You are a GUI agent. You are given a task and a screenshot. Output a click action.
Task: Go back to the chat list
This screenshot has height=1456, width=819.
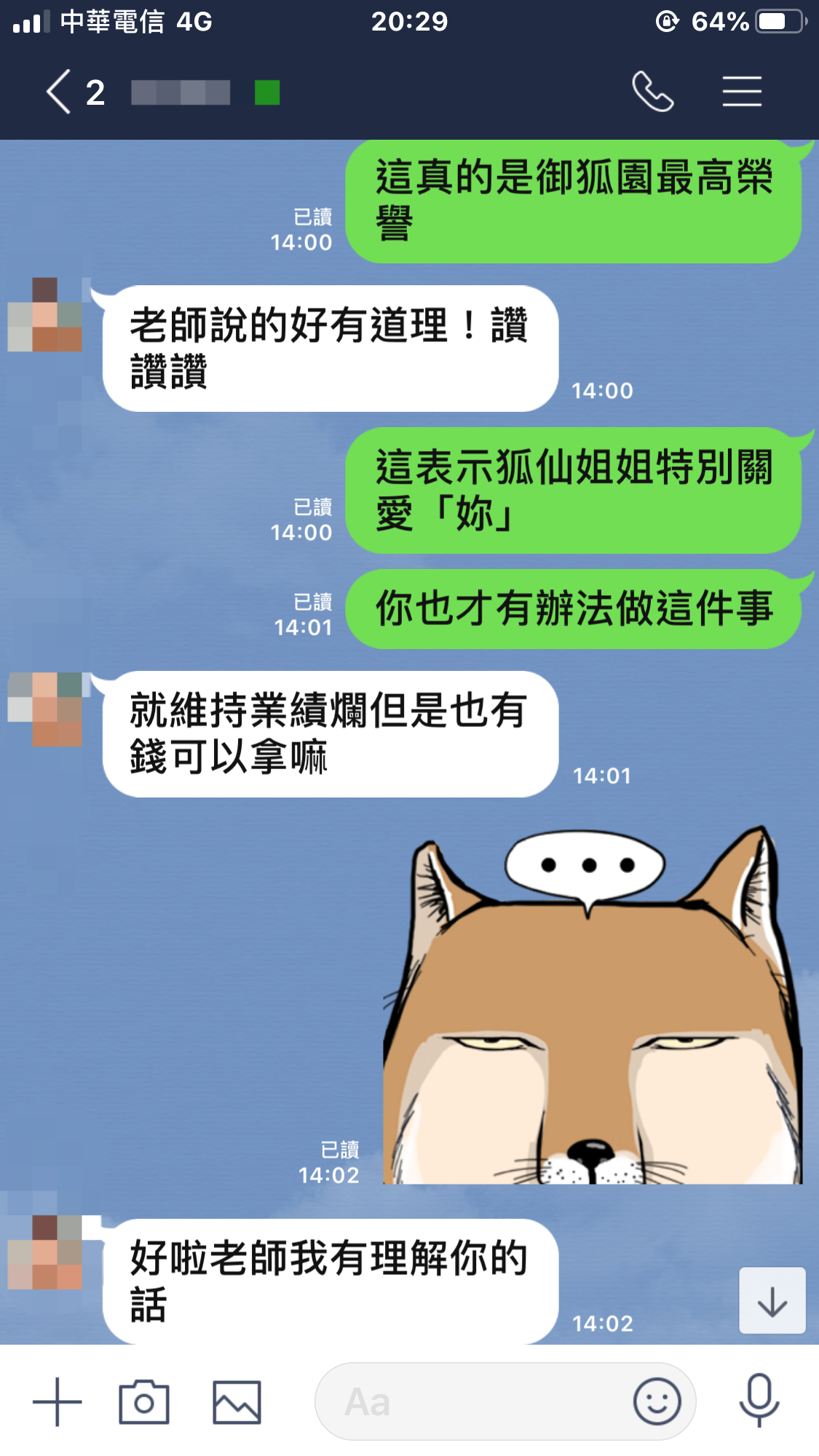point(60,92)
